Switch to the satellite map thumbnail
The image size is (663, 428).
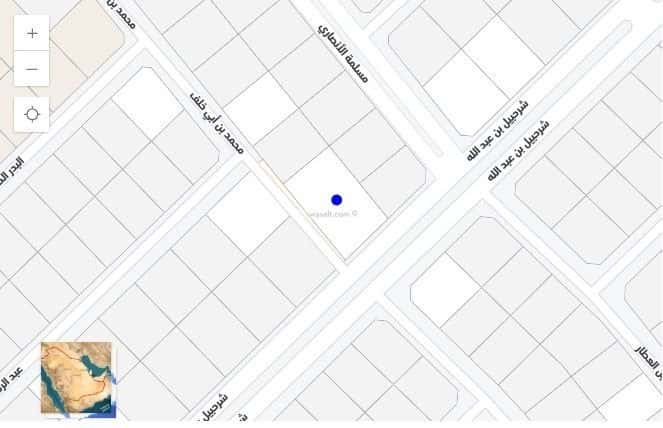(78, 379)
